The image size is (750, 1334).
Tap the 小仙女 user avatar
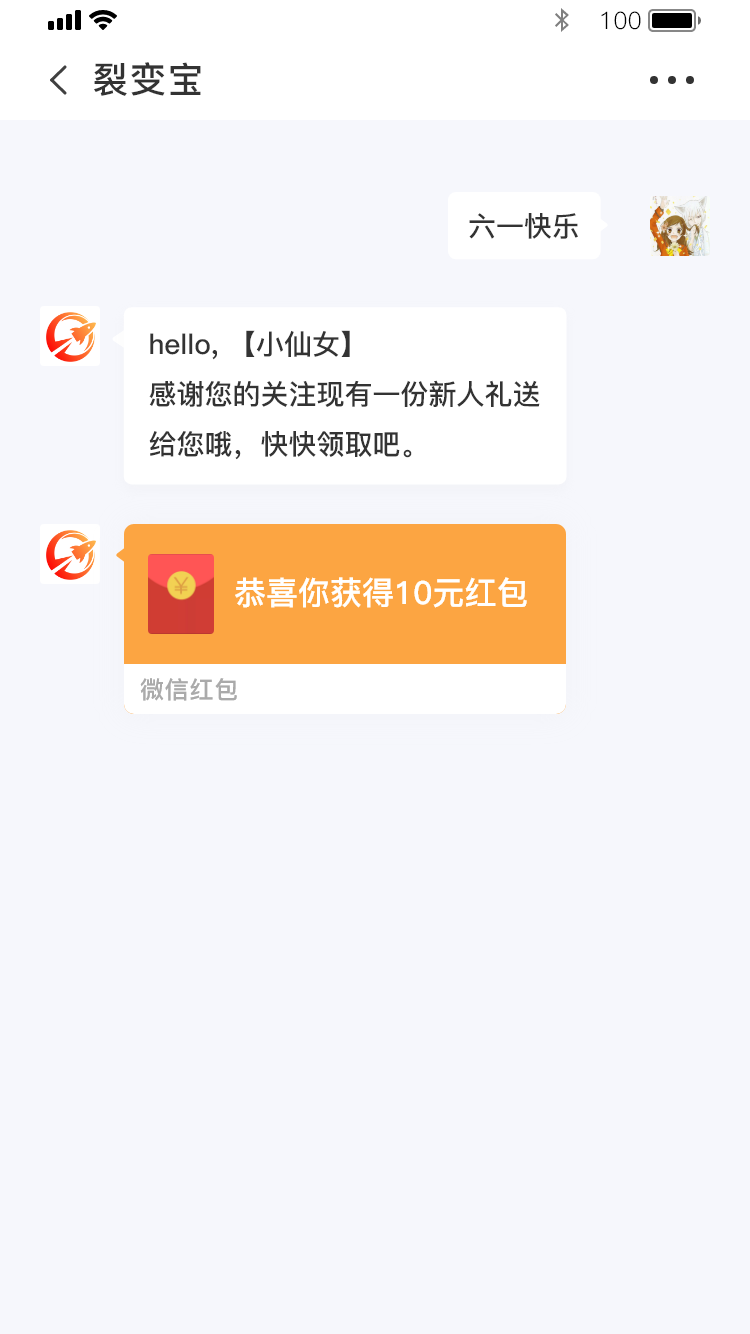pos(678,226)
